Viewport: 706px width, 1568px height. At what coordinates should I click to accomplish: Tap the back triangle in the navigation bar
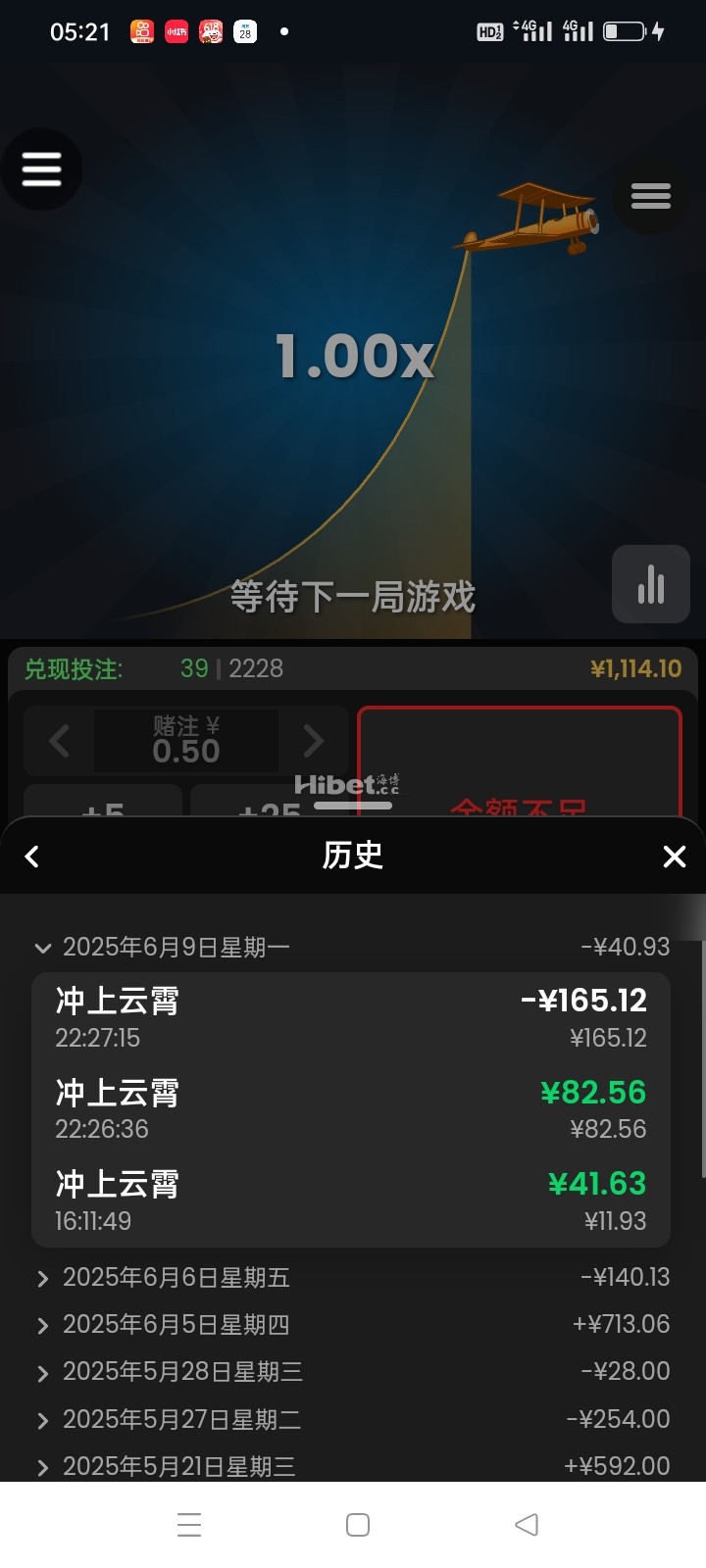[527, 1524]
